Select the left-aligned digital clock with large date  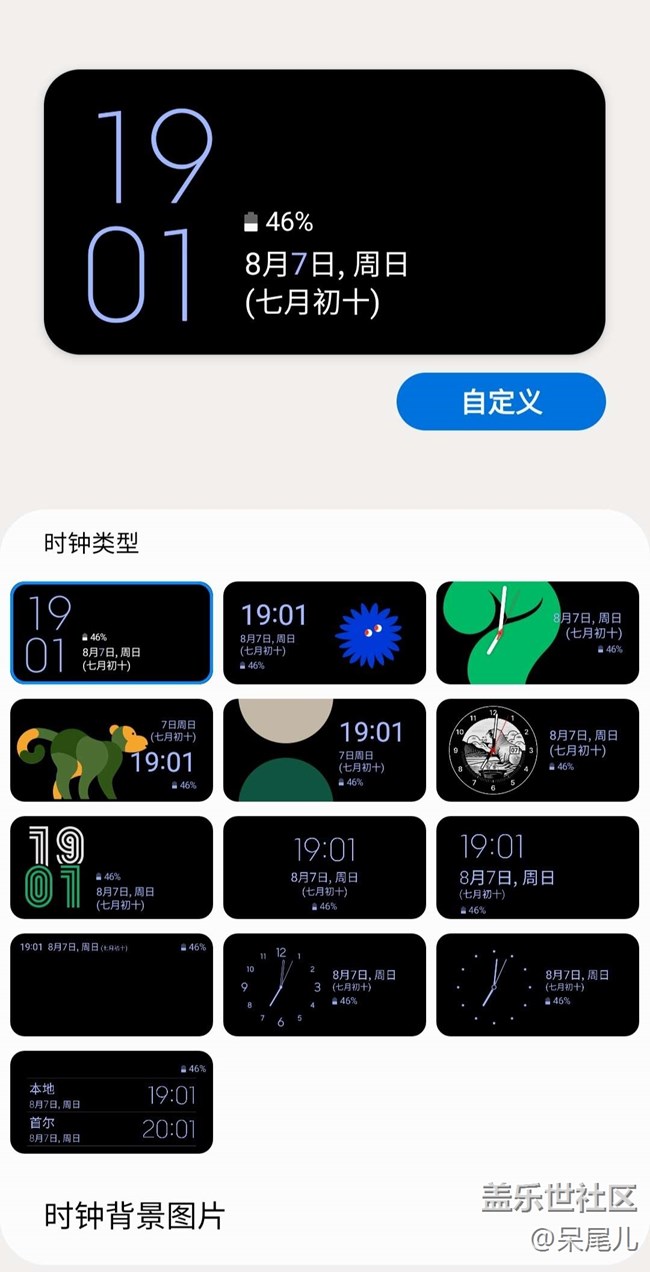pyautogui.click(x=537, y=867)
